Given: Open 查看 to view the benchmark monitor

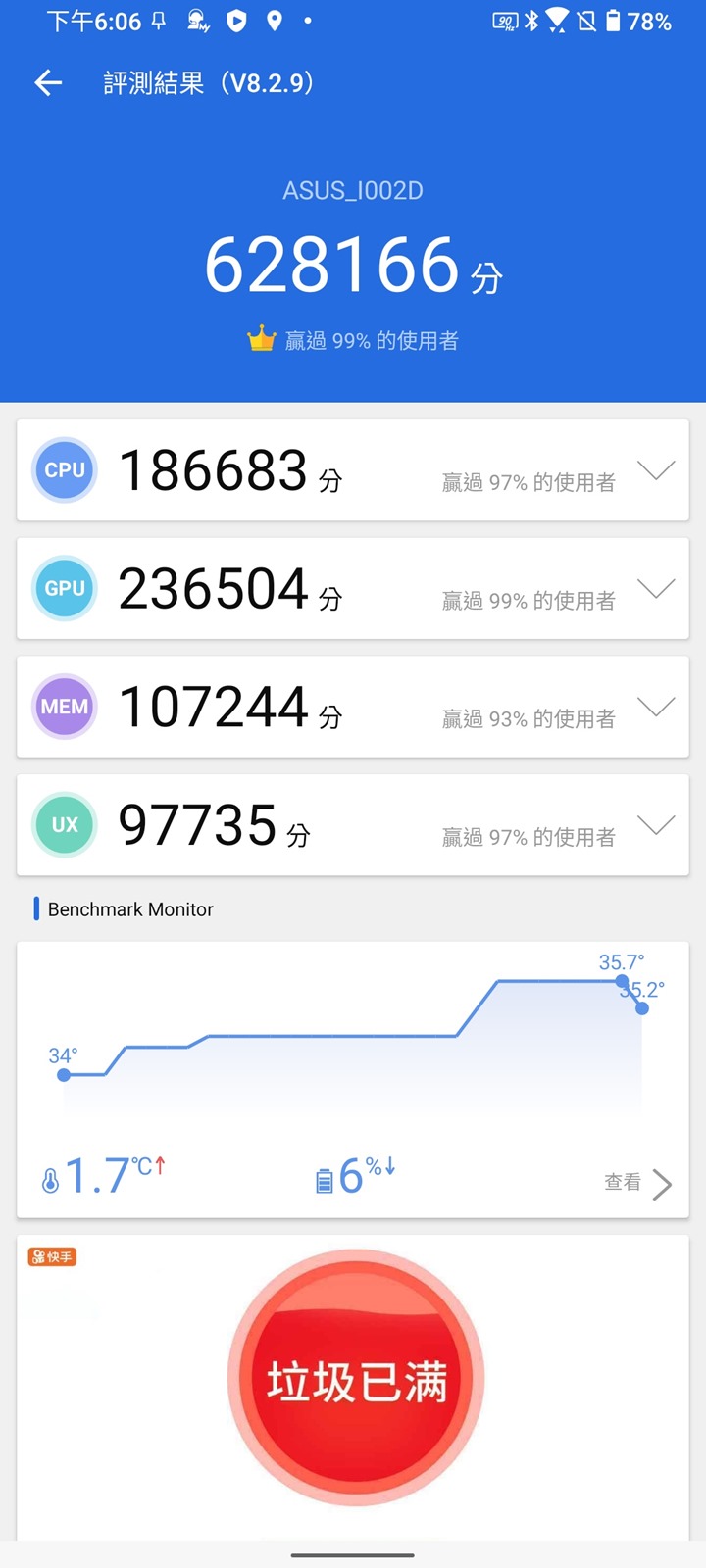Looking at the screenshot, I should click(637, 1183).
